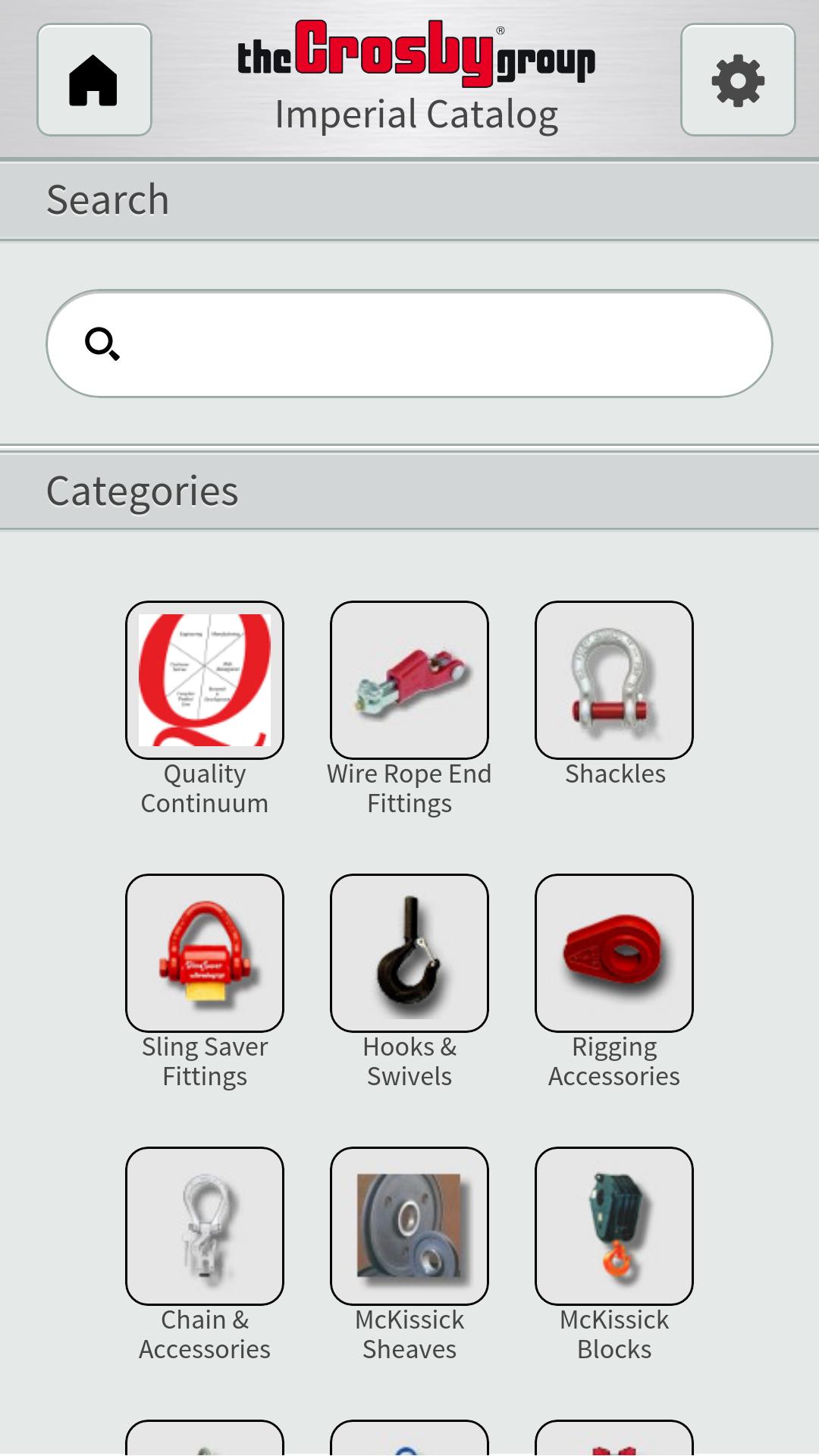Open the settings gear icon
This screenshot has width=819, height=1456.
[x=737, y=80]
